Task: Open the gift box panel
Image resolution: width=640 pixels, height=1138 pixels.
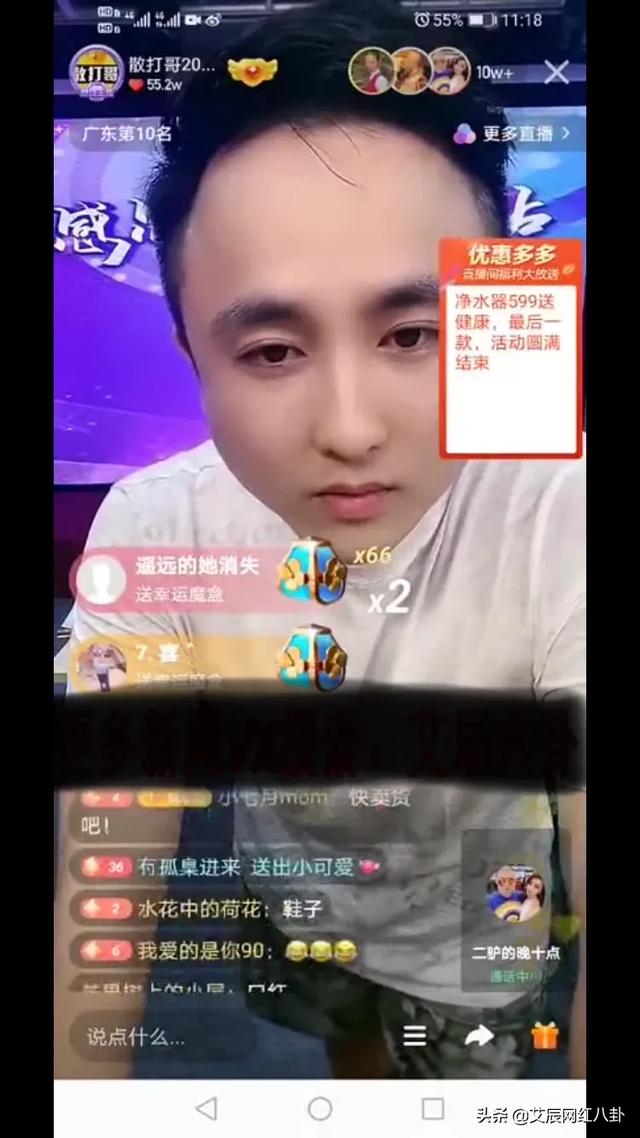Action: (x=545, y=1037)
